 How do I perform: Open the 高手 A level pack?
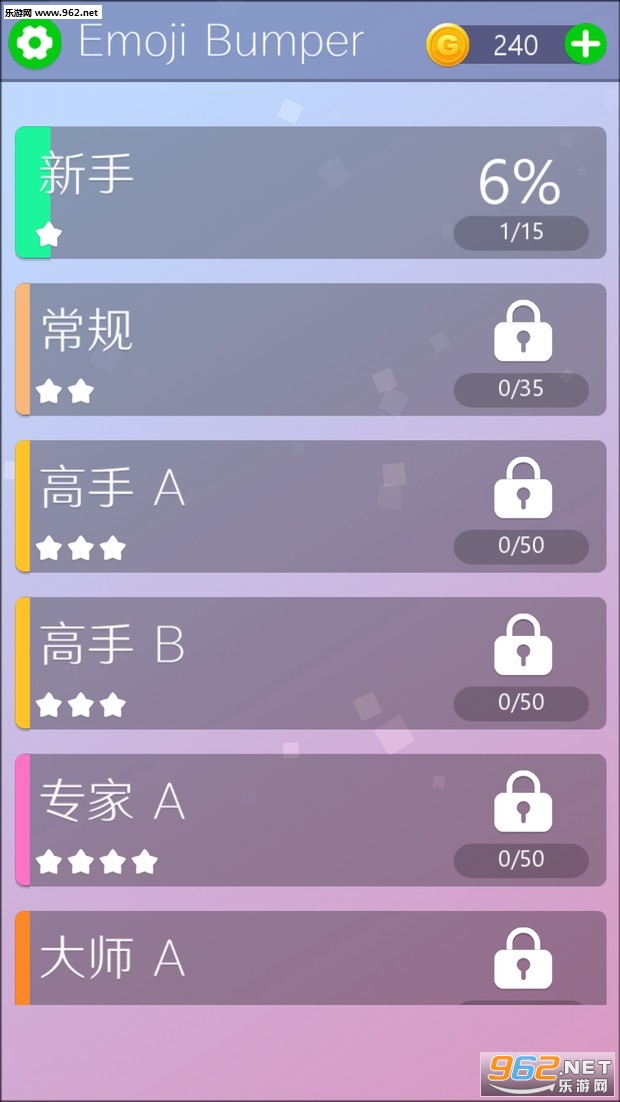point(311,506)
